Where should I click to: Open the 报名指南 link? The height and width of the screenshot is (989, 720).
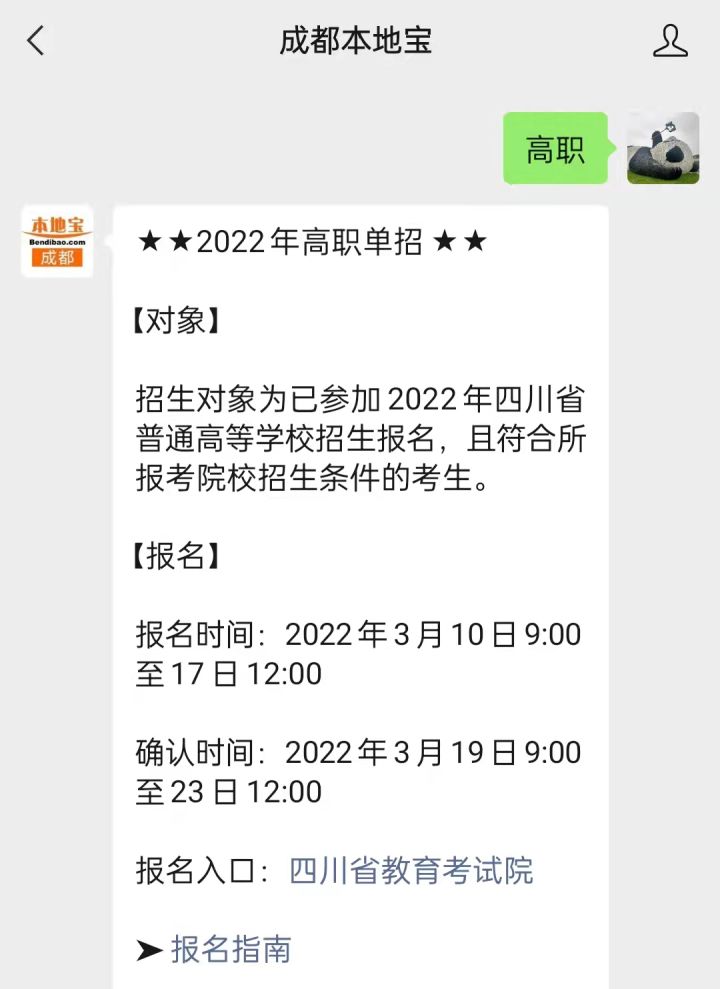pos(231,949)
